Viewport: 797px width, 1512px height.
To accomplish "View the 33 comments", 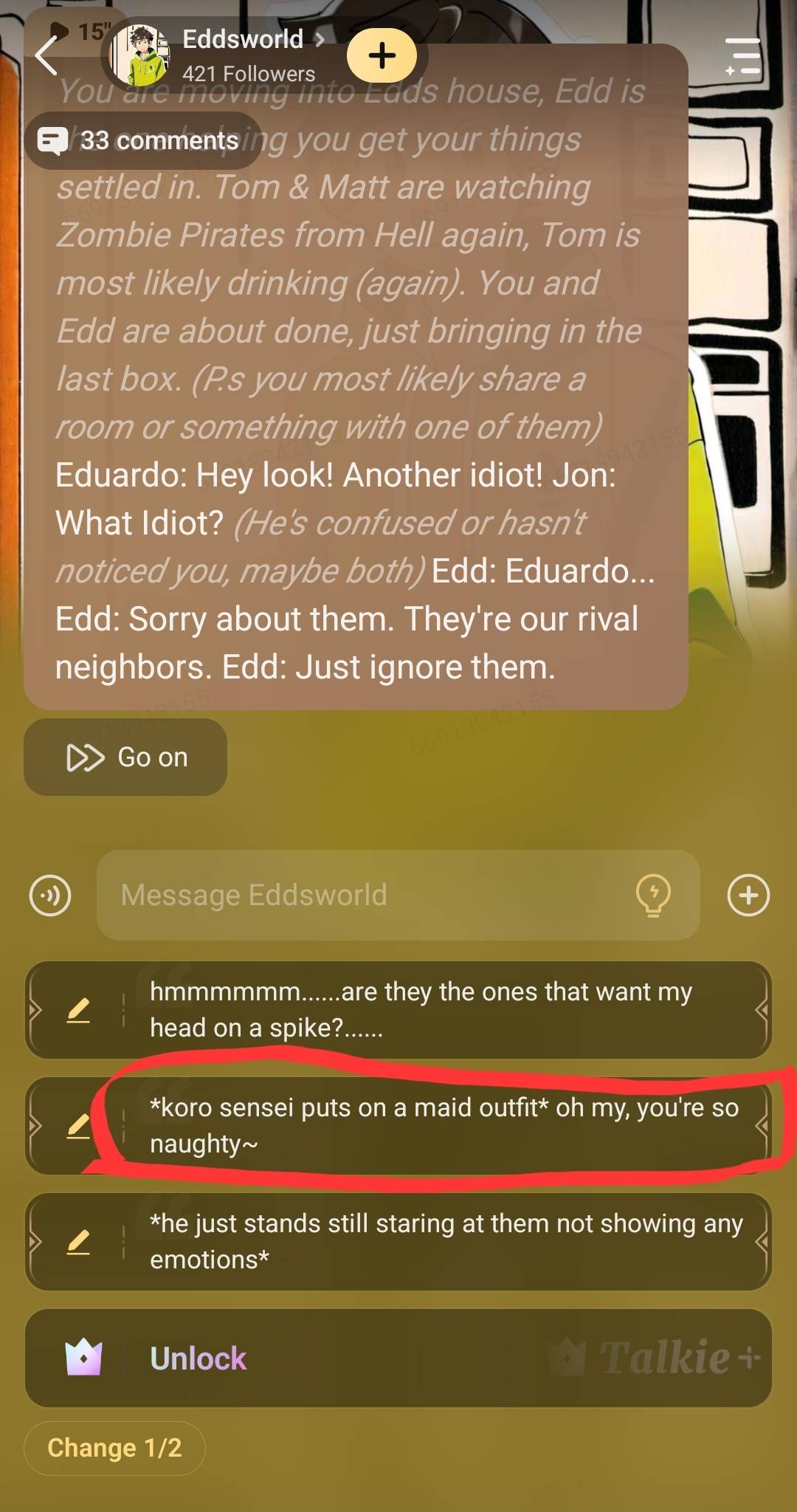I will [143, 140].
